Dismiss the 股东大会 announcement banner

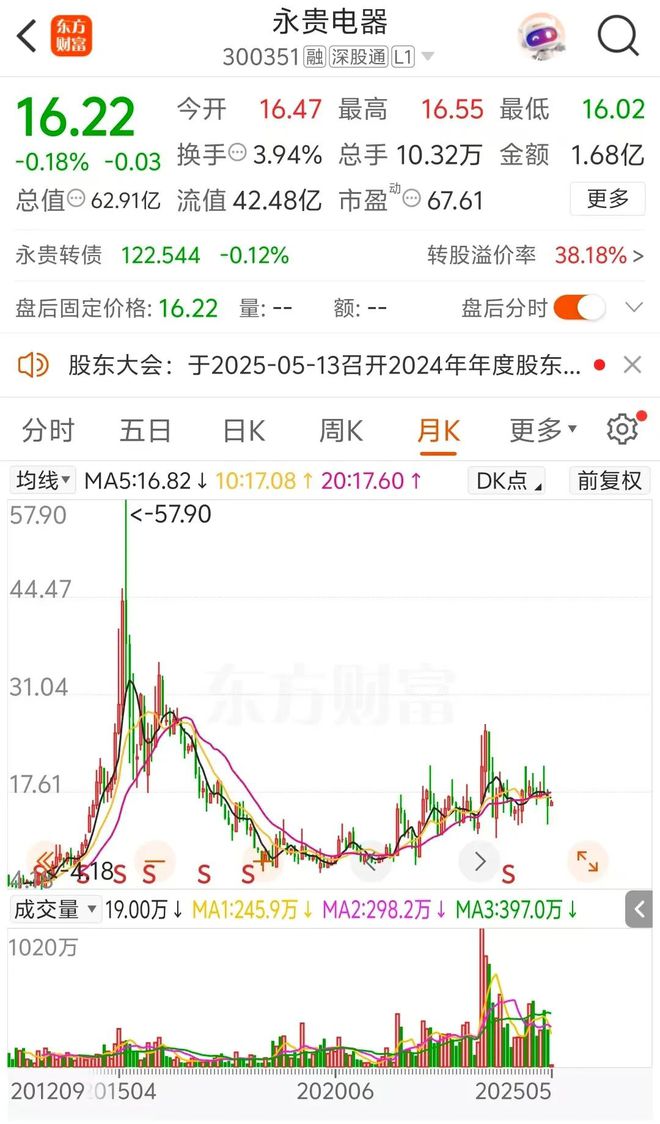coord(632,366)
